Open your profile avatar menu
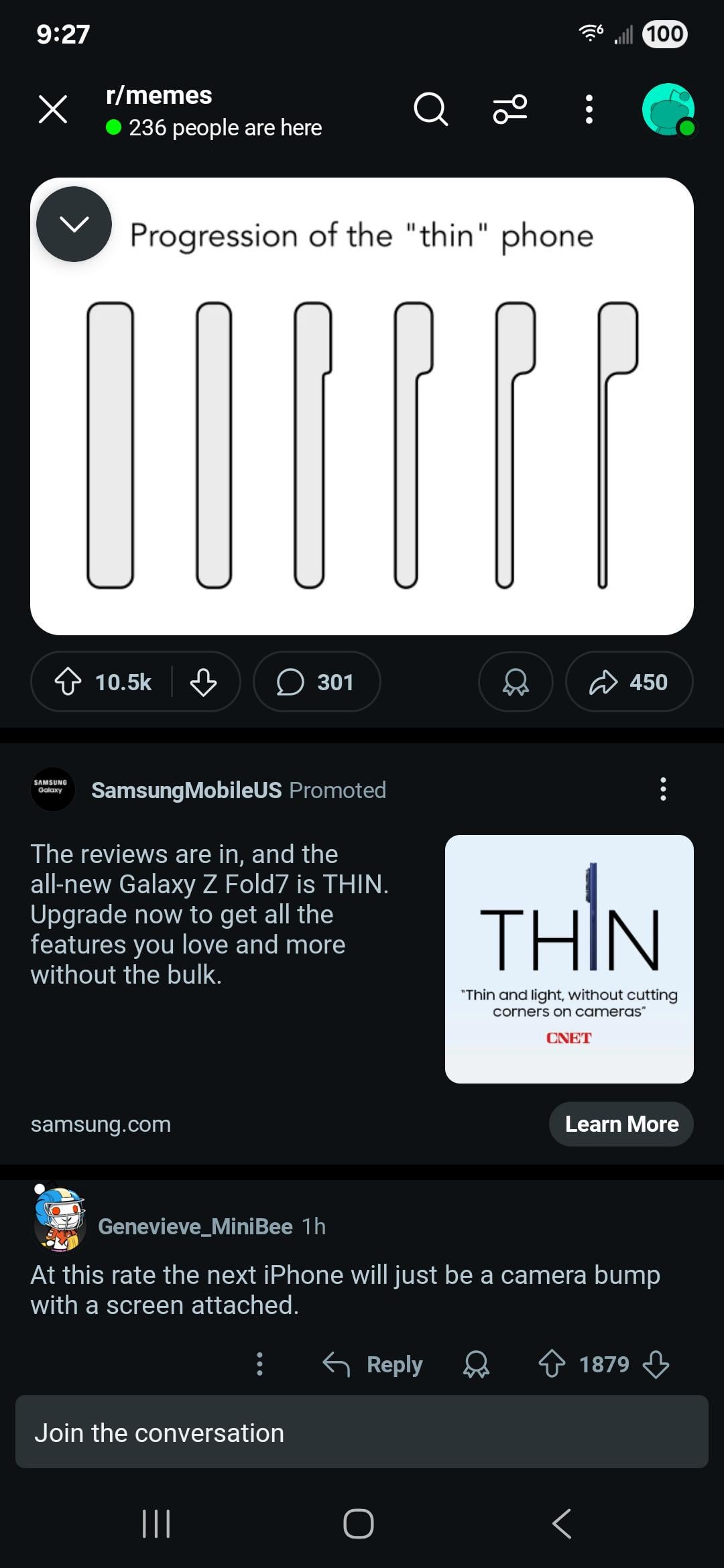Viewport: 724px width, 1568px height. point(668,109)
